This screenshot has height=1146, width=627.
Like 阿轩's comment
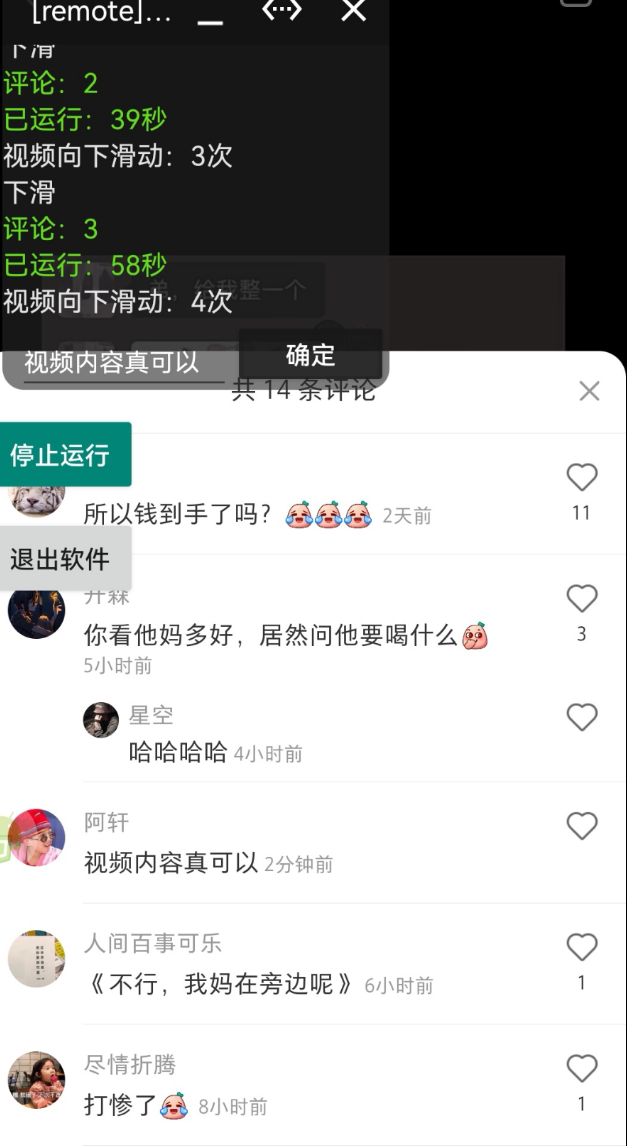click(581, 826)
